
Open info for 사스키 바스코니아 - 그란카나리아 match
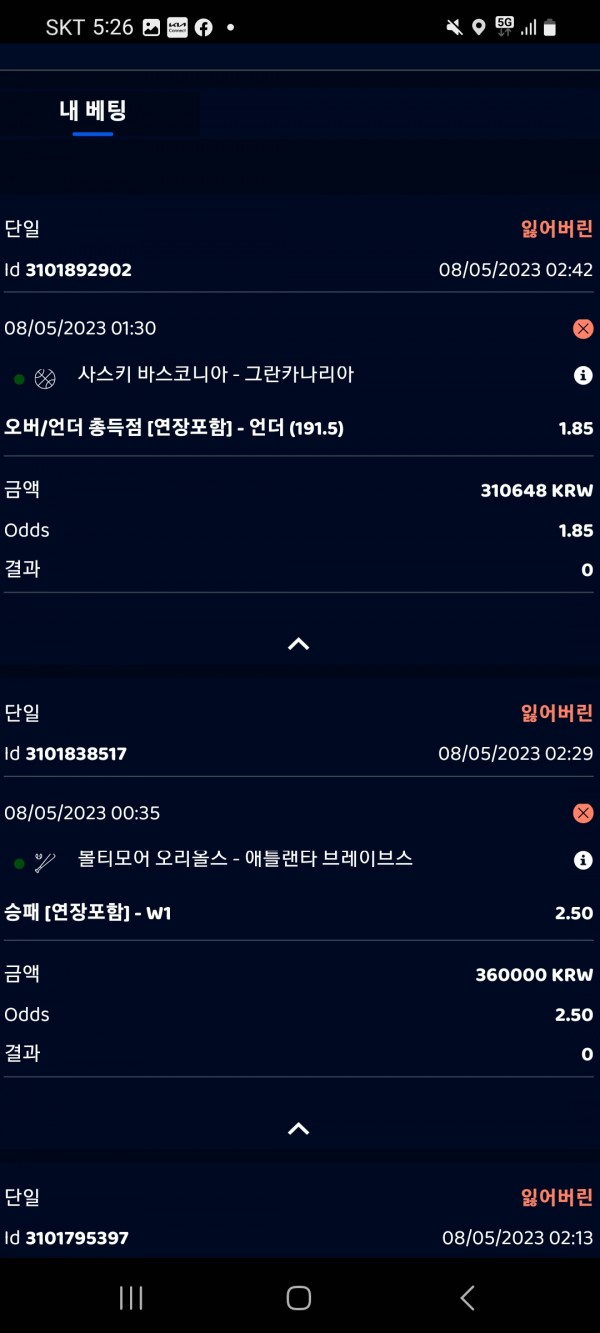pos(583,376)
